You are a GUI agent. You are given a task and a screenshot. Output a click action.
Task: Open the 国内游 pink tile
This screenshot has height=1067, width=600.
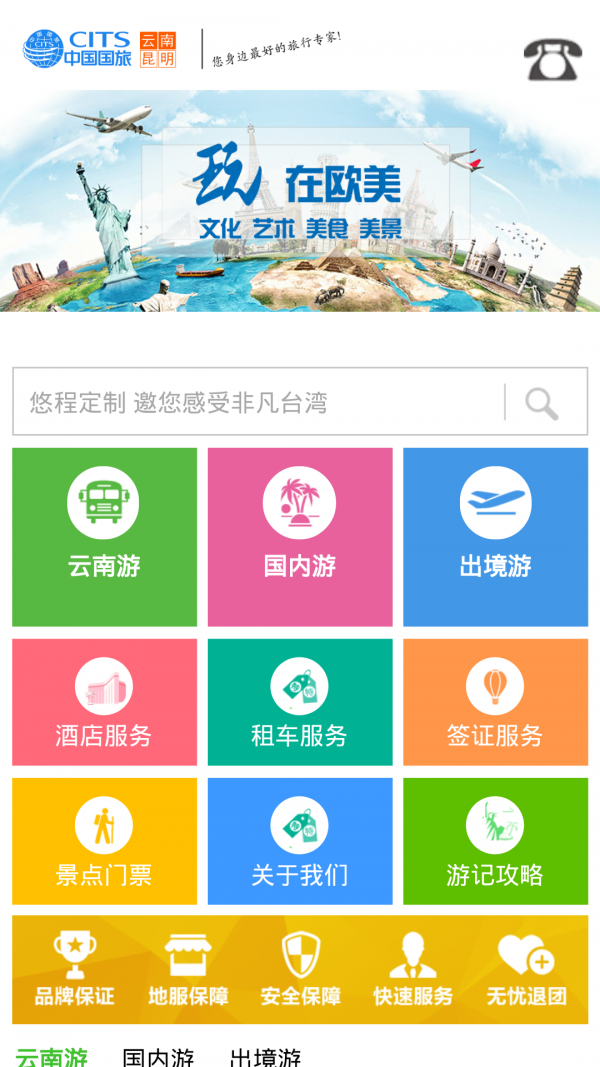pyautogui.click(x=300, y=537)
